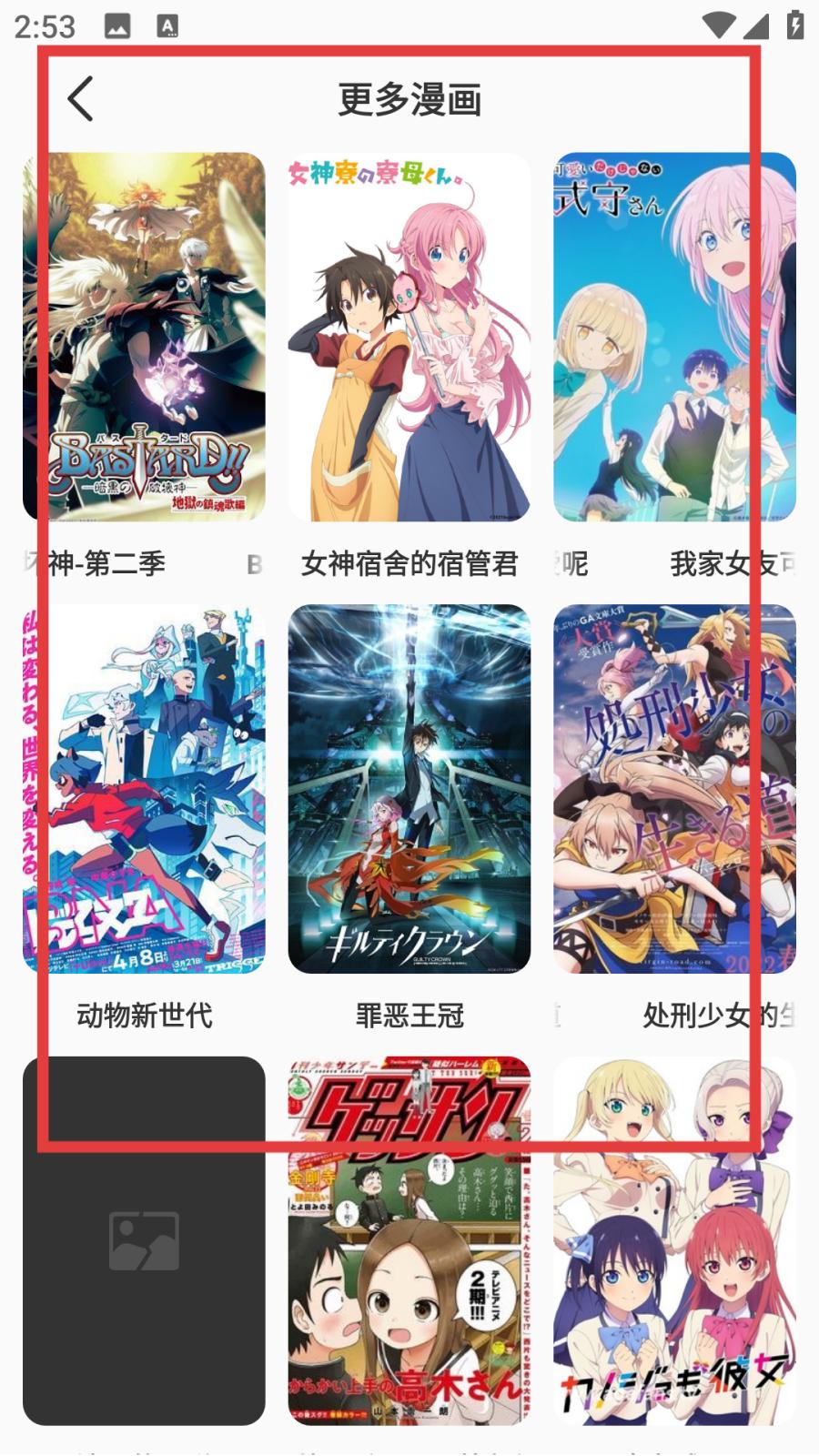Open the 高木さん manga cover
Viewport: 819px width, 1456px height.
coord(409,1240)
